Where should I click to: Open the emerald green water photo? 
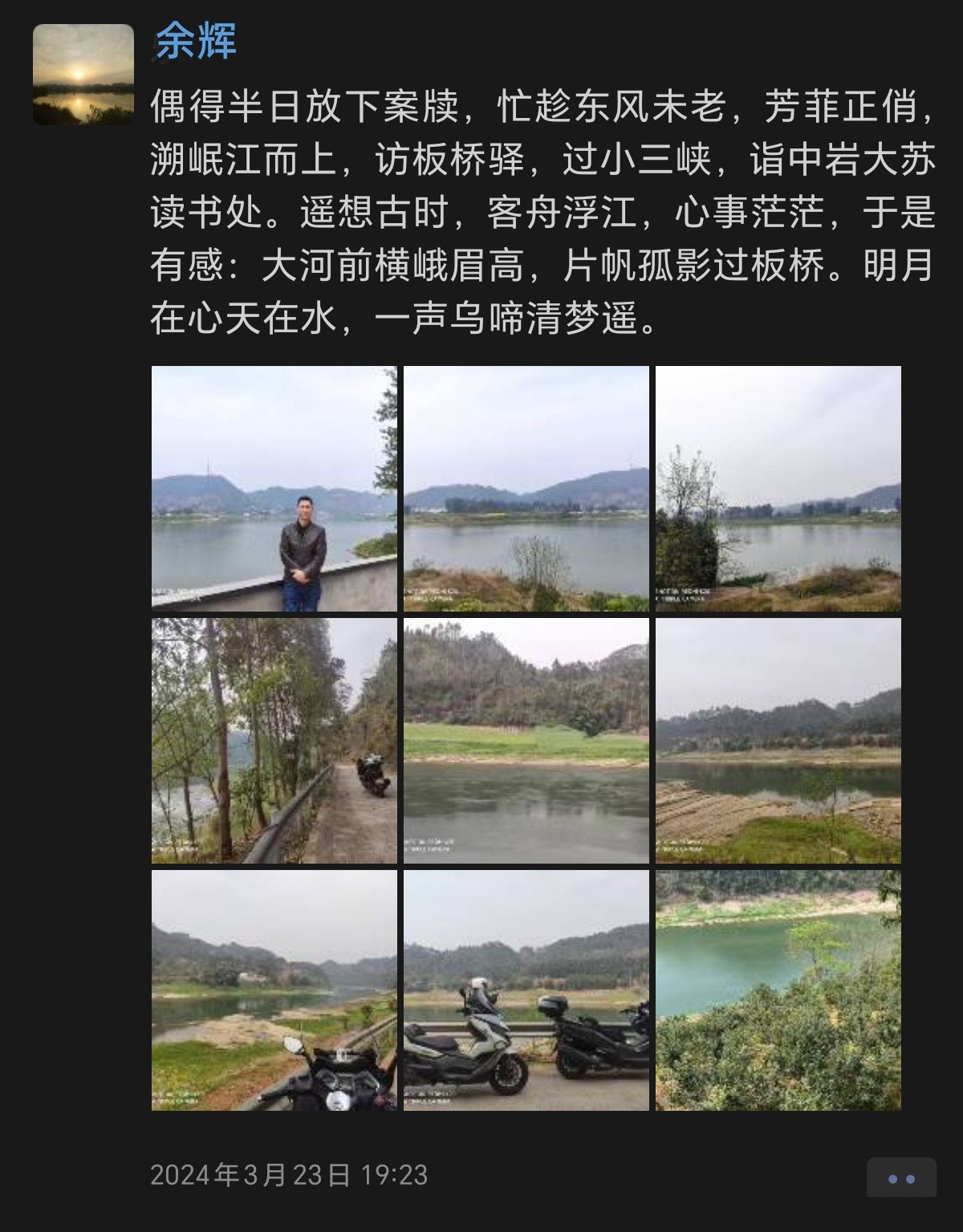778,990
